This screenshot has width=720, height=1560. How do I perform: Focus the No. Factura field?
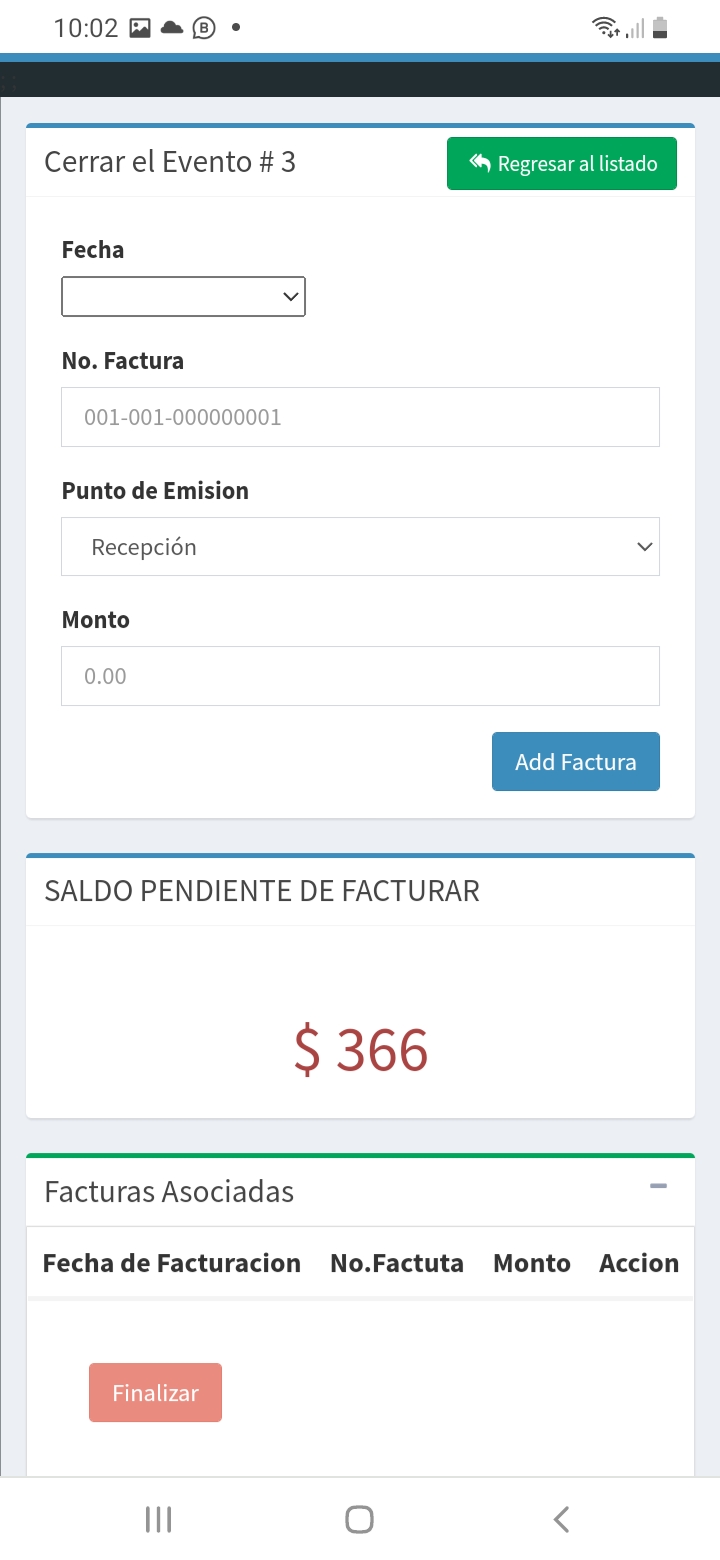click(360, 417)
